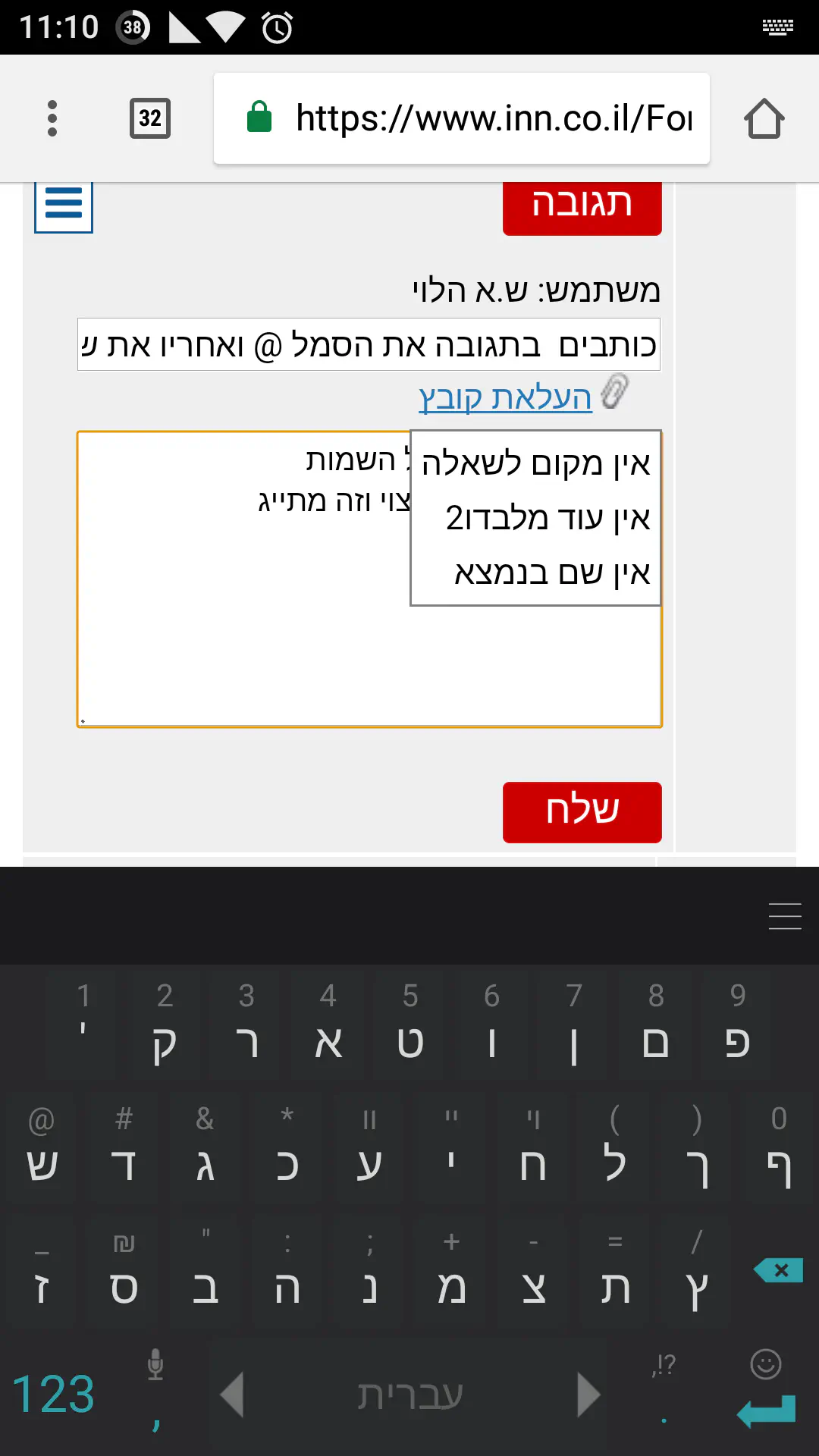Open the site hamburger menu

click(x=64, y=205)
